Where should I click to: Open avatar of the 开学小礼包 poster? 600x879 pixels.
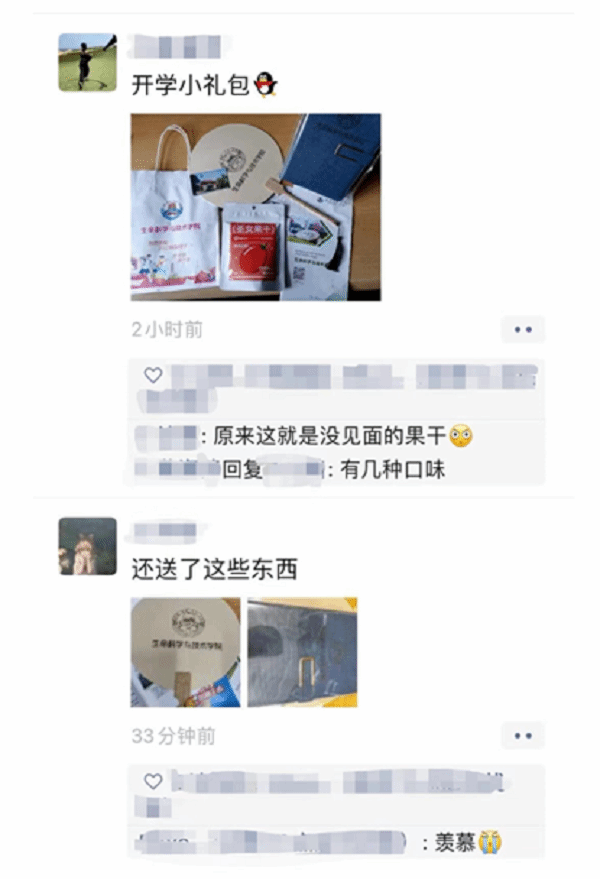pyautogui.click(x=87, y=62)
